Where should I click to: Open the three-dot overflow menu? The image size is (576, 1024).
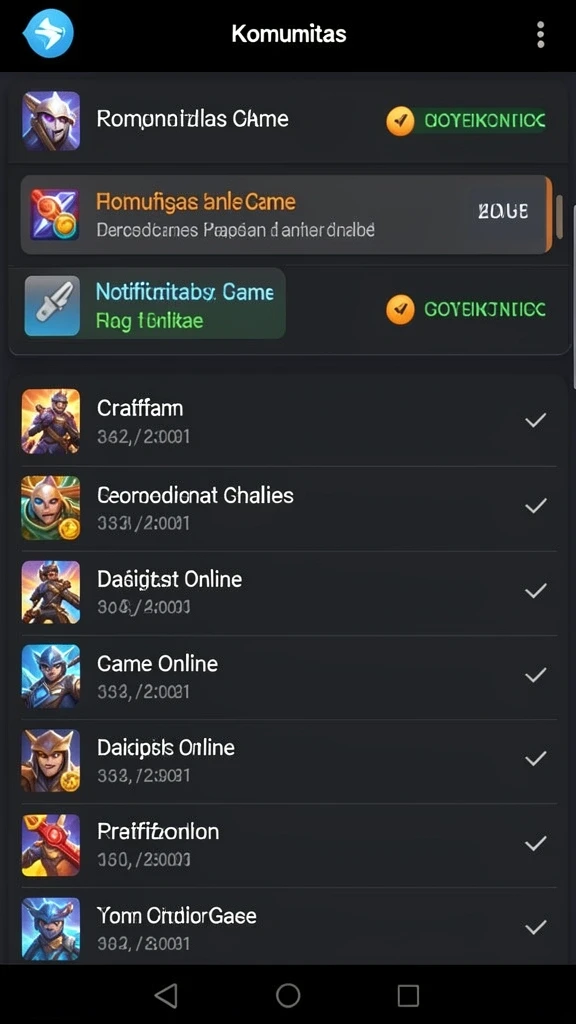540,34
